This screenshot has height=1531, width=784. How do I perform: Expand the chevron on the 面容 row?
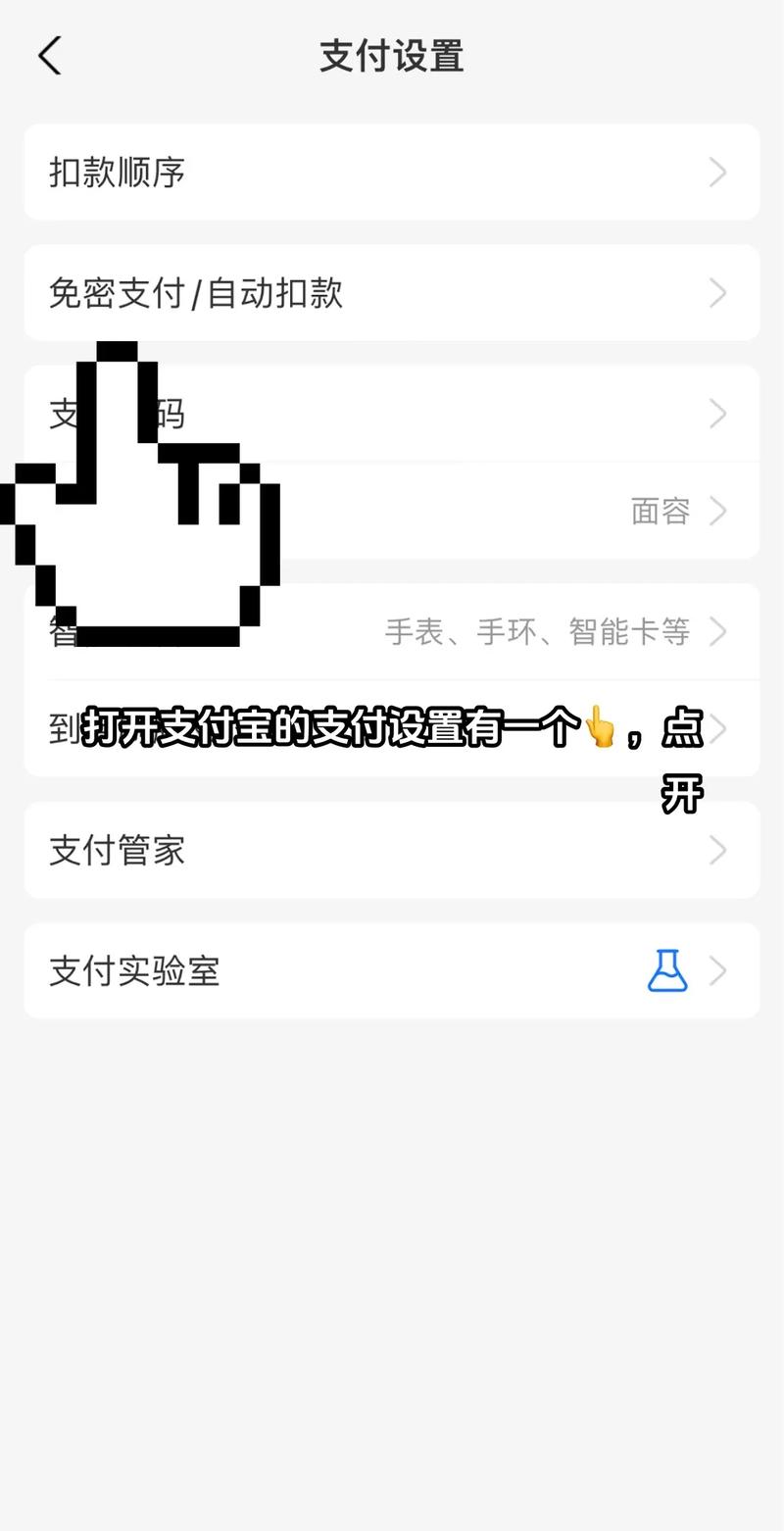(x=718, y=511)
